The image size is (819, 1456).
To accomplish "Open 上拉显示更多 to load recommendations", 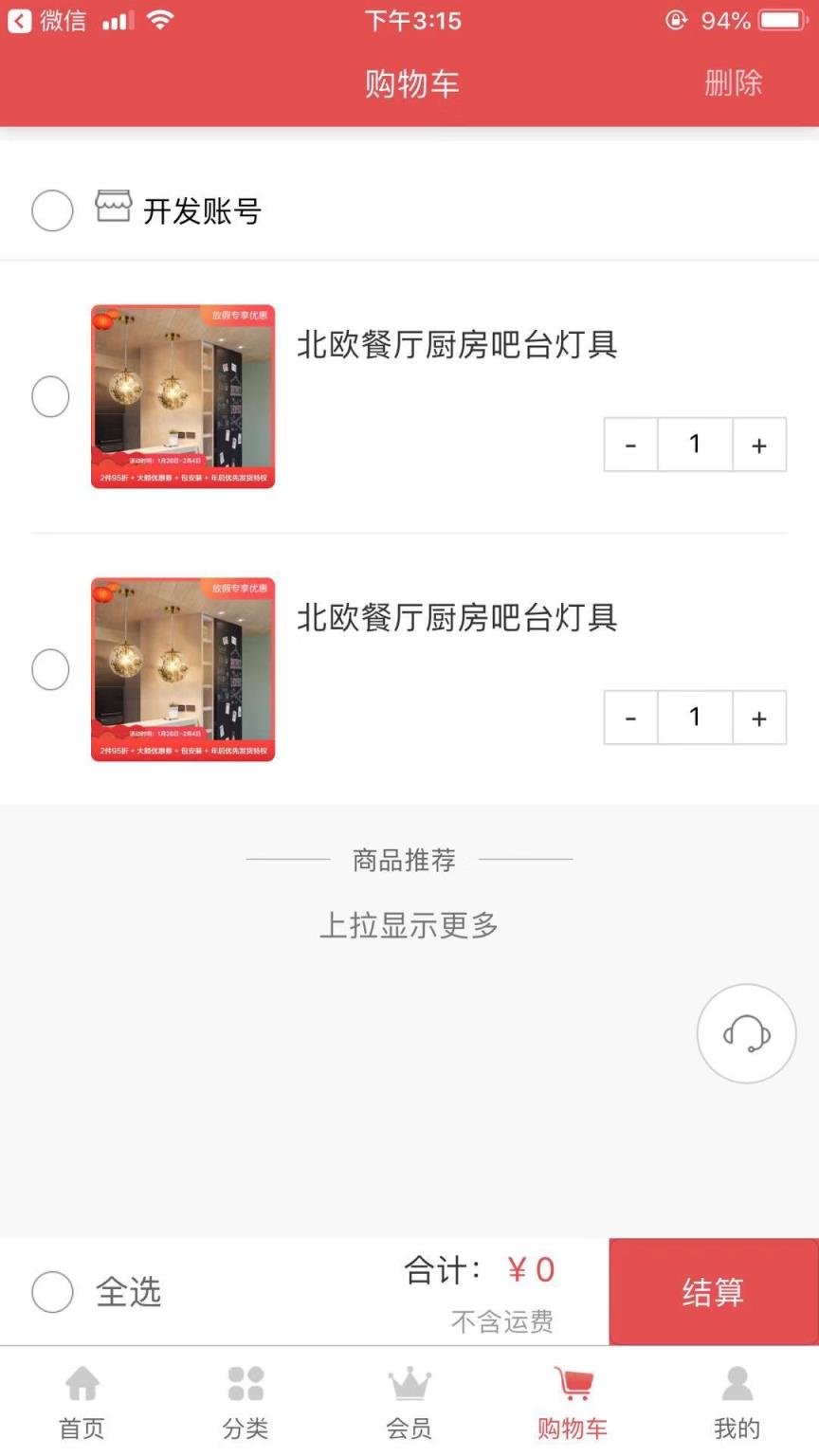I will tap(408, 924).
